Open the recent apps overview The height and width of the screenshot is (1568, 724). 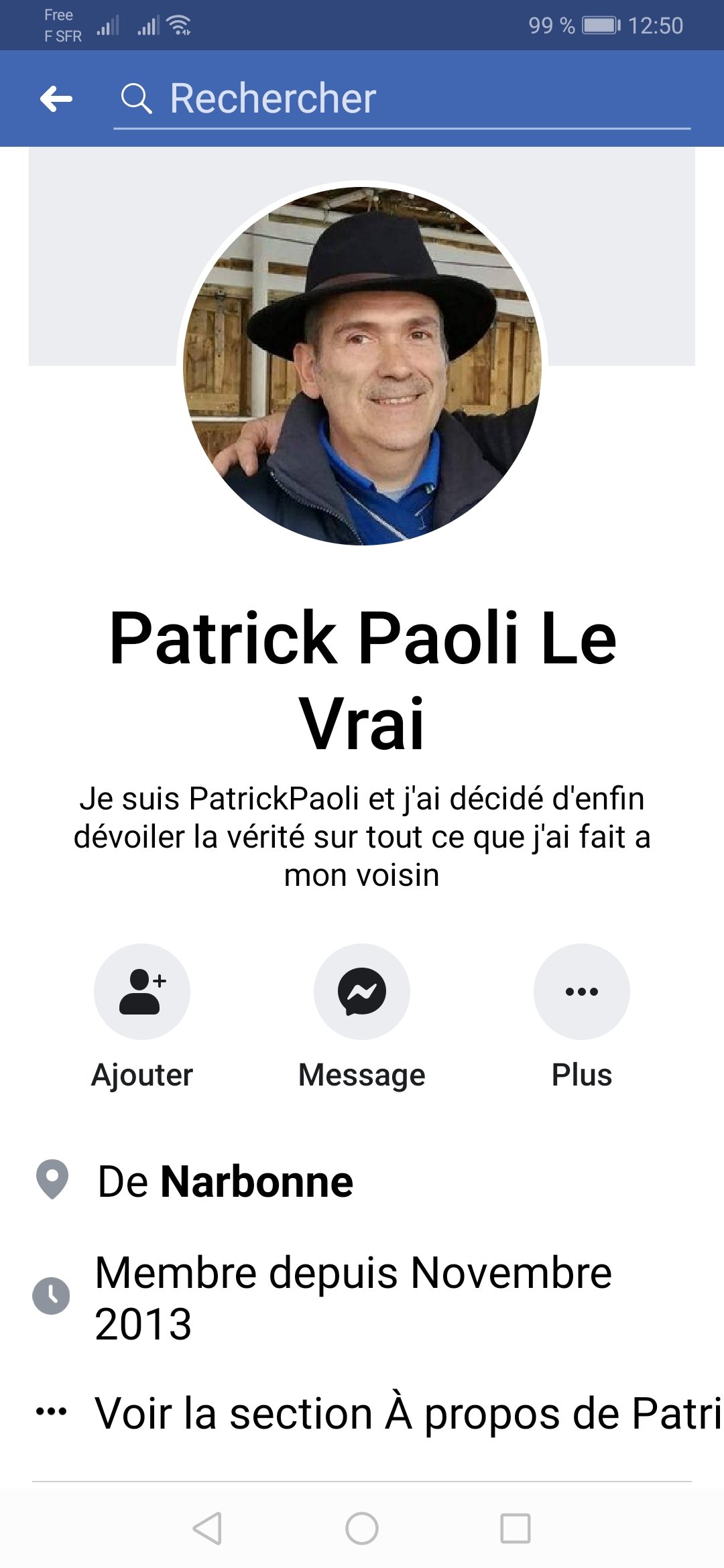(x=516, y=1528)
